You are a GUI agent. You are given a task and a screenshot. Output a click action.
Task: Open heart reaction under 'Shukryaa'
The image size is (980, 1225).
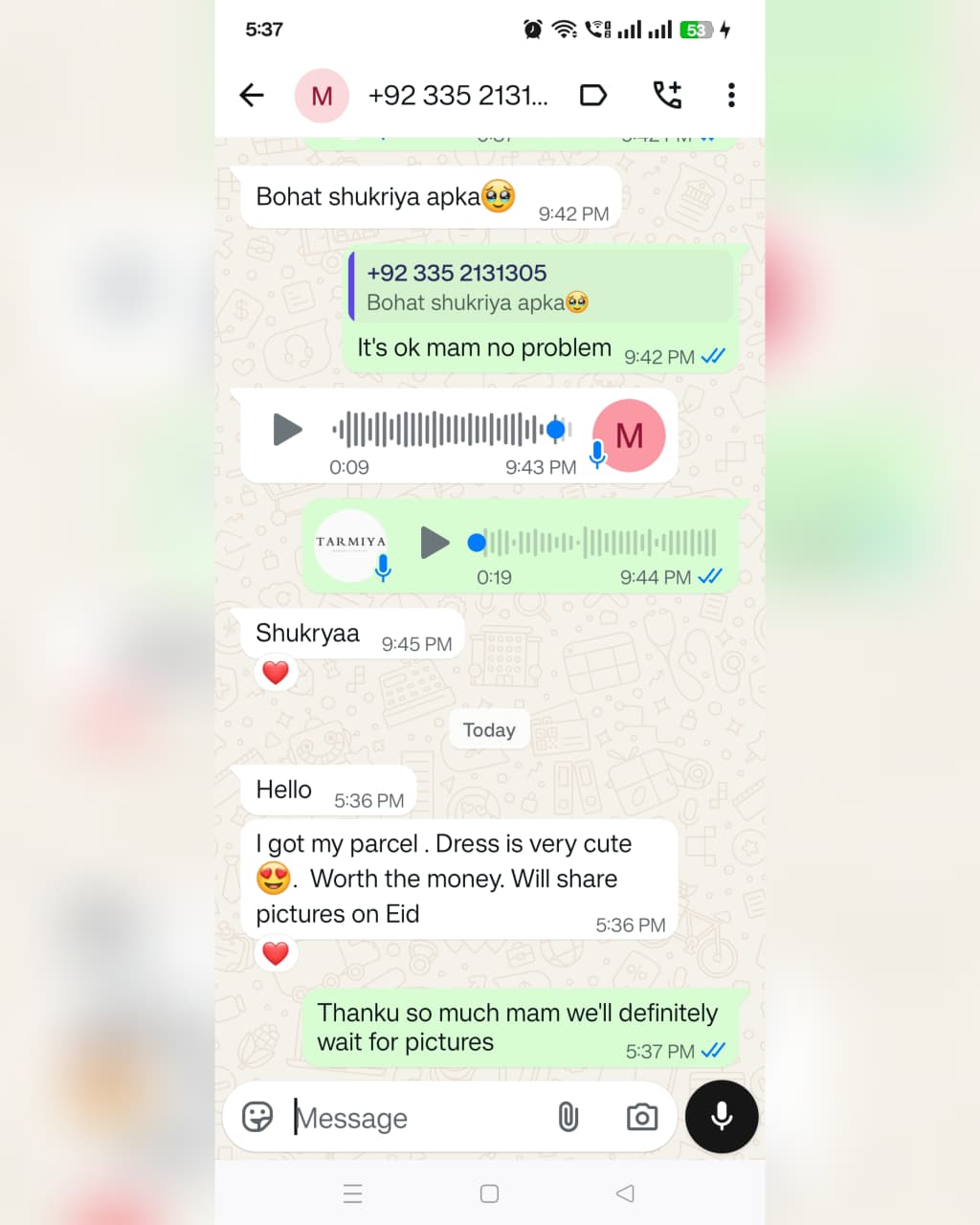point(276,673)
